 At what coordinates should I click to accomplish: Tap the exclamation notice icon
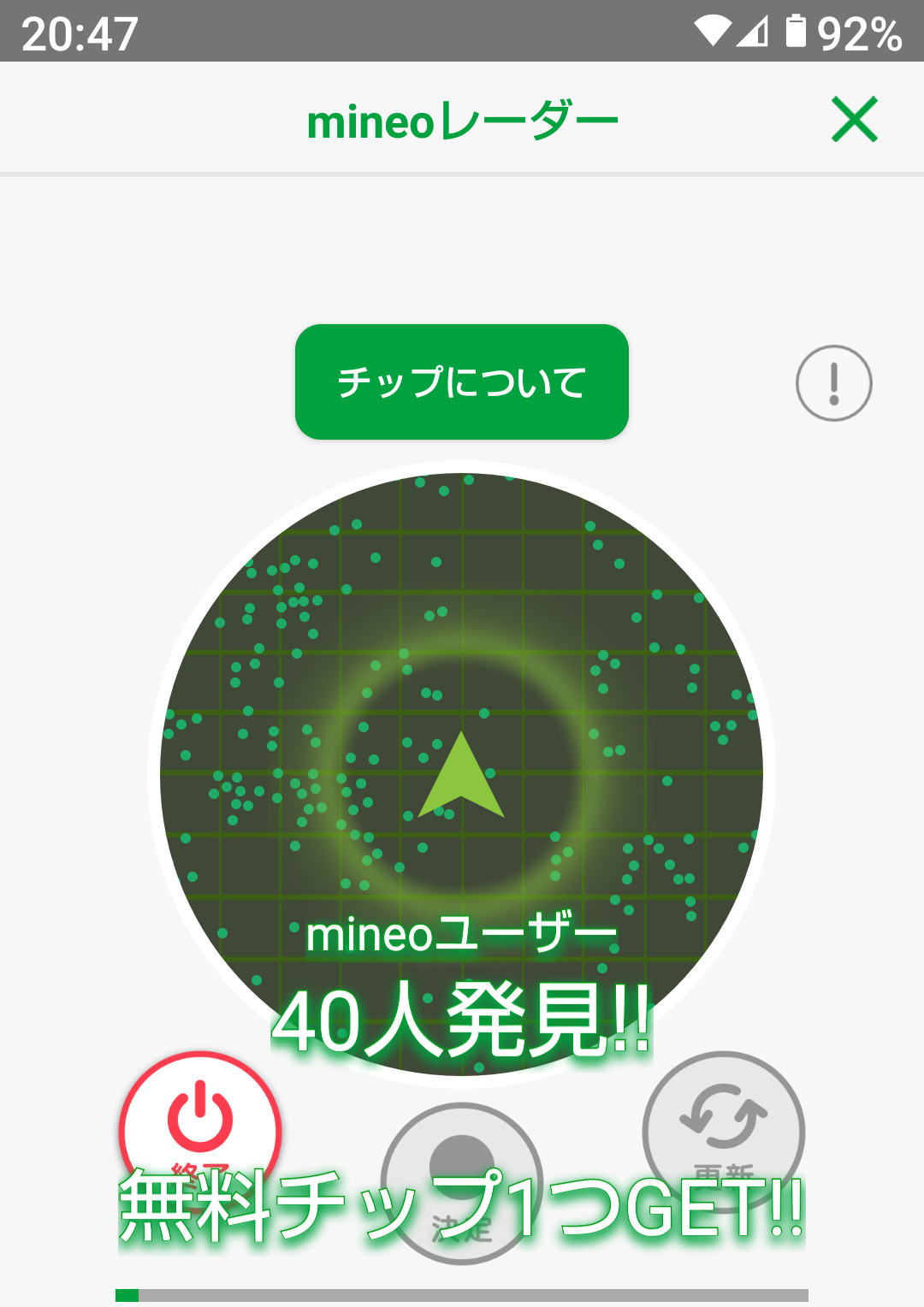point(833,383)
